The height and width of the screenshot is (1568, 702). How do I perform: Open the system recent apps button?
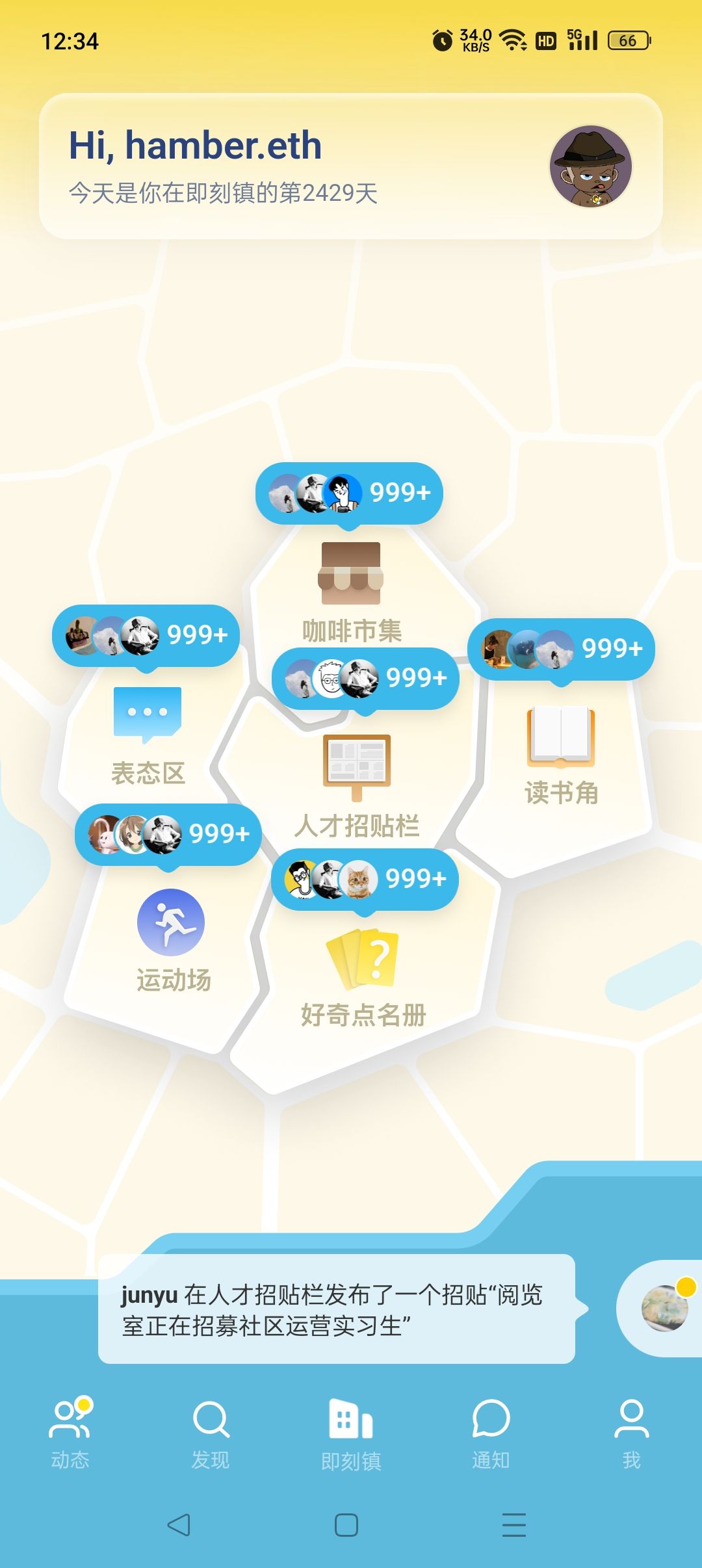coord(514,1524)
